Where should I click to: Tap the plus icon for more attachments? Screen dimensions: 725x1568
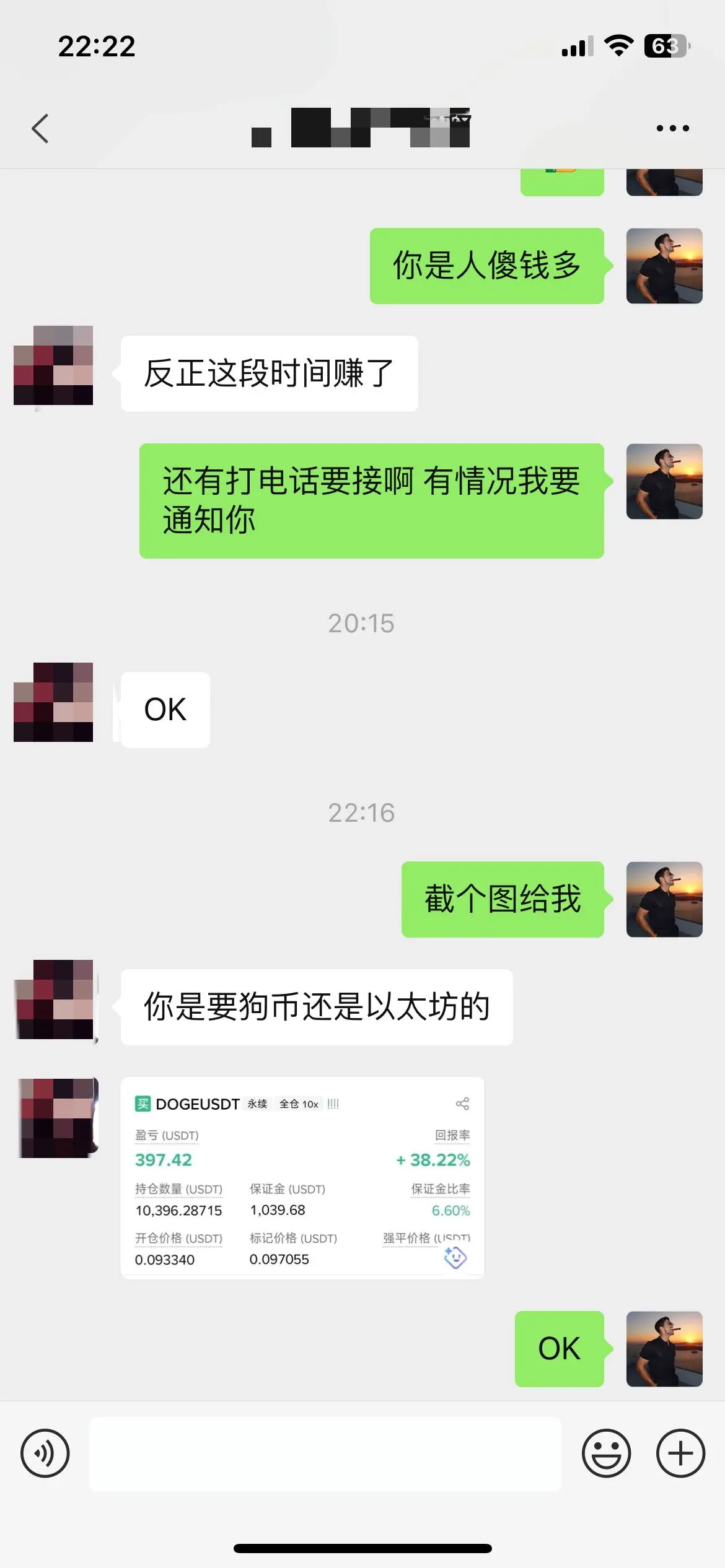tap(680, 1453)
